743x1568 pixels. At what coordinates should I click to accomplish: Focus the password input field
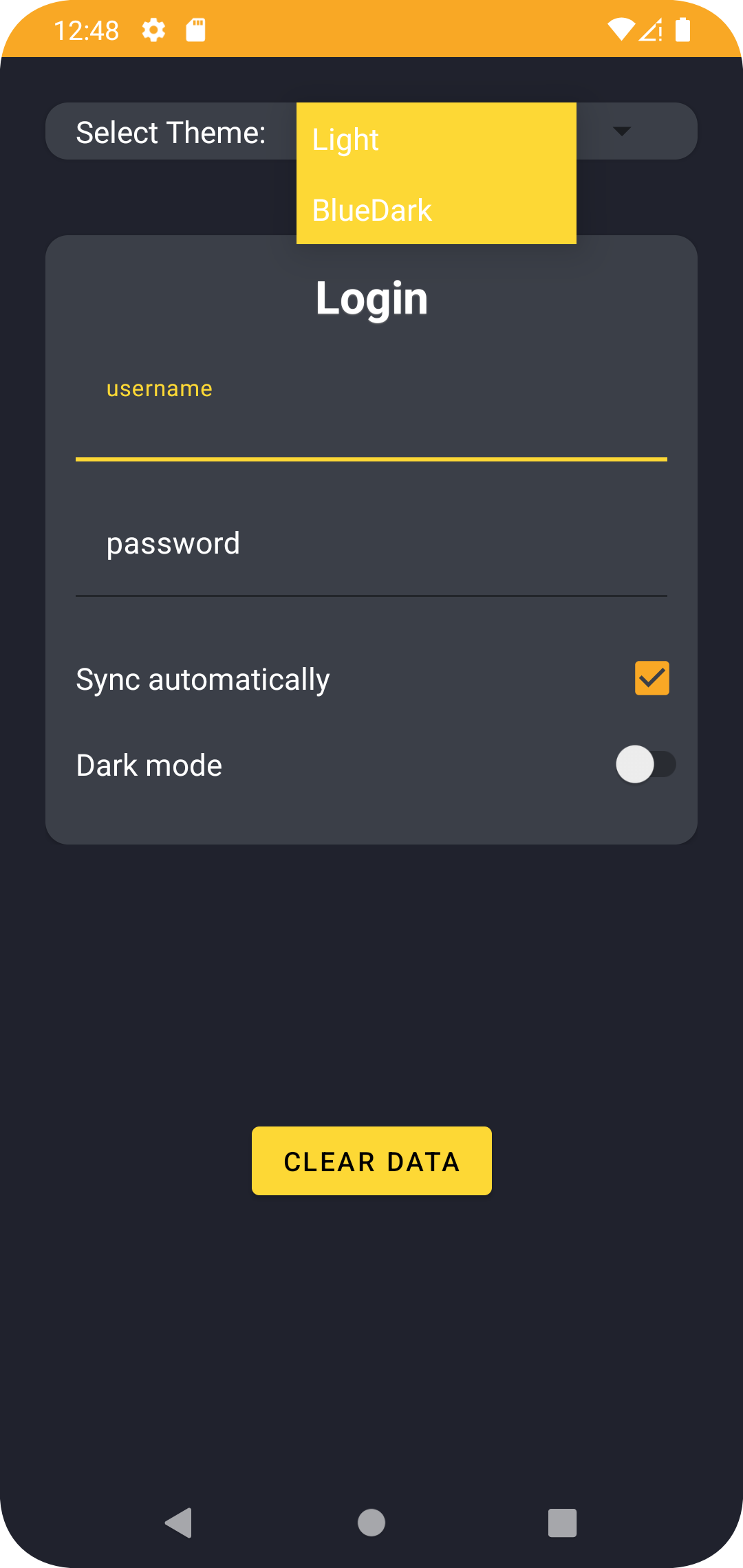tap(371, 543)
